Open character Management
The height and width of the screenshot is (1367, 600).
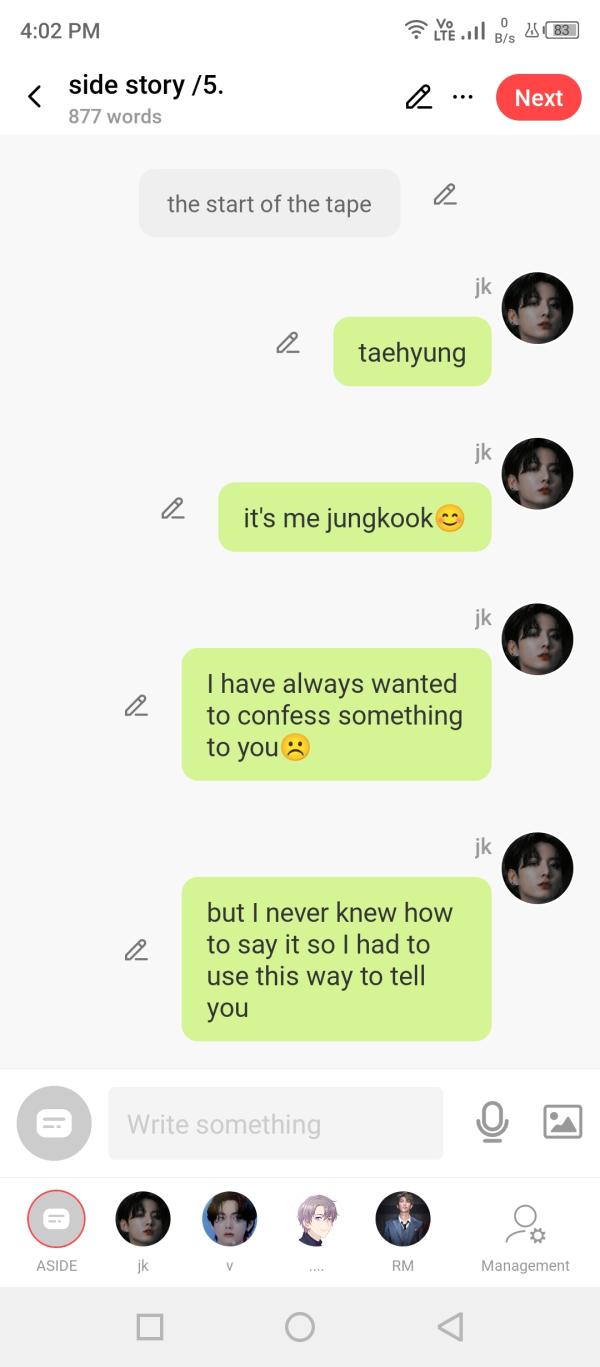click(525, 1237)
